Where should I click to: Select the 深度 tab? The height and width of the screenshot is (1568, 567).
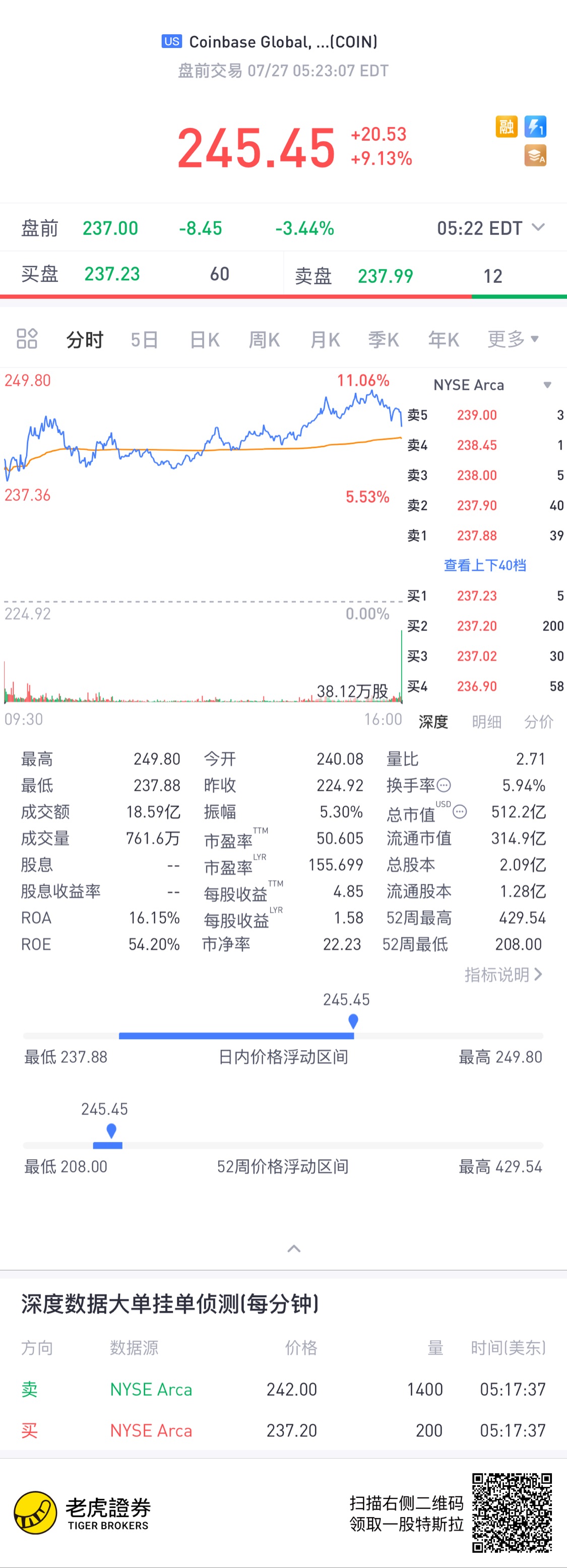(433, 721)
